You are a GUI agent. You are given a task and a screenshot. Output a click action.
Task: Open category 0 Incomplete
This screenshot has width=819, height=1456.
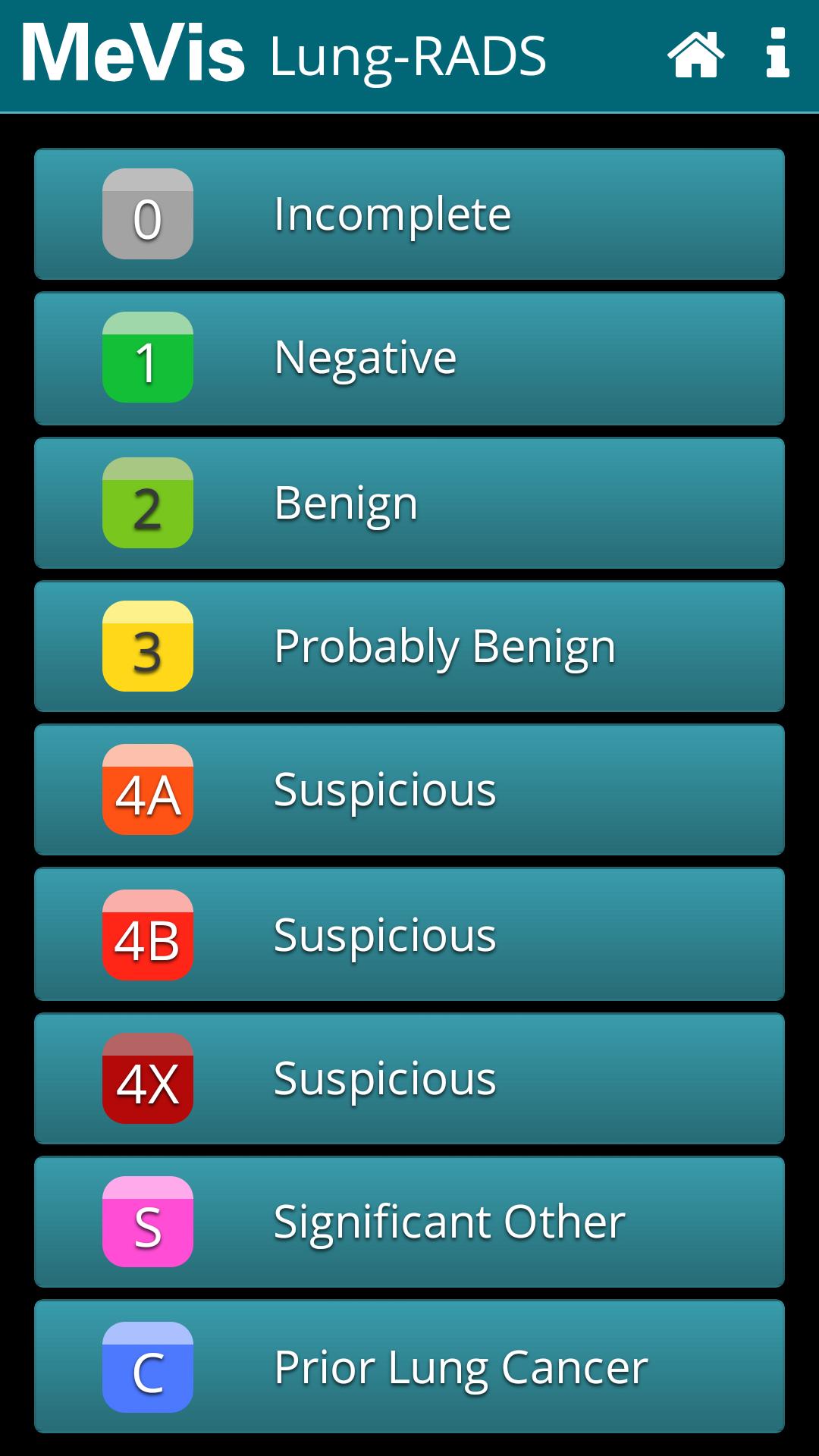[x=409, y=215]
